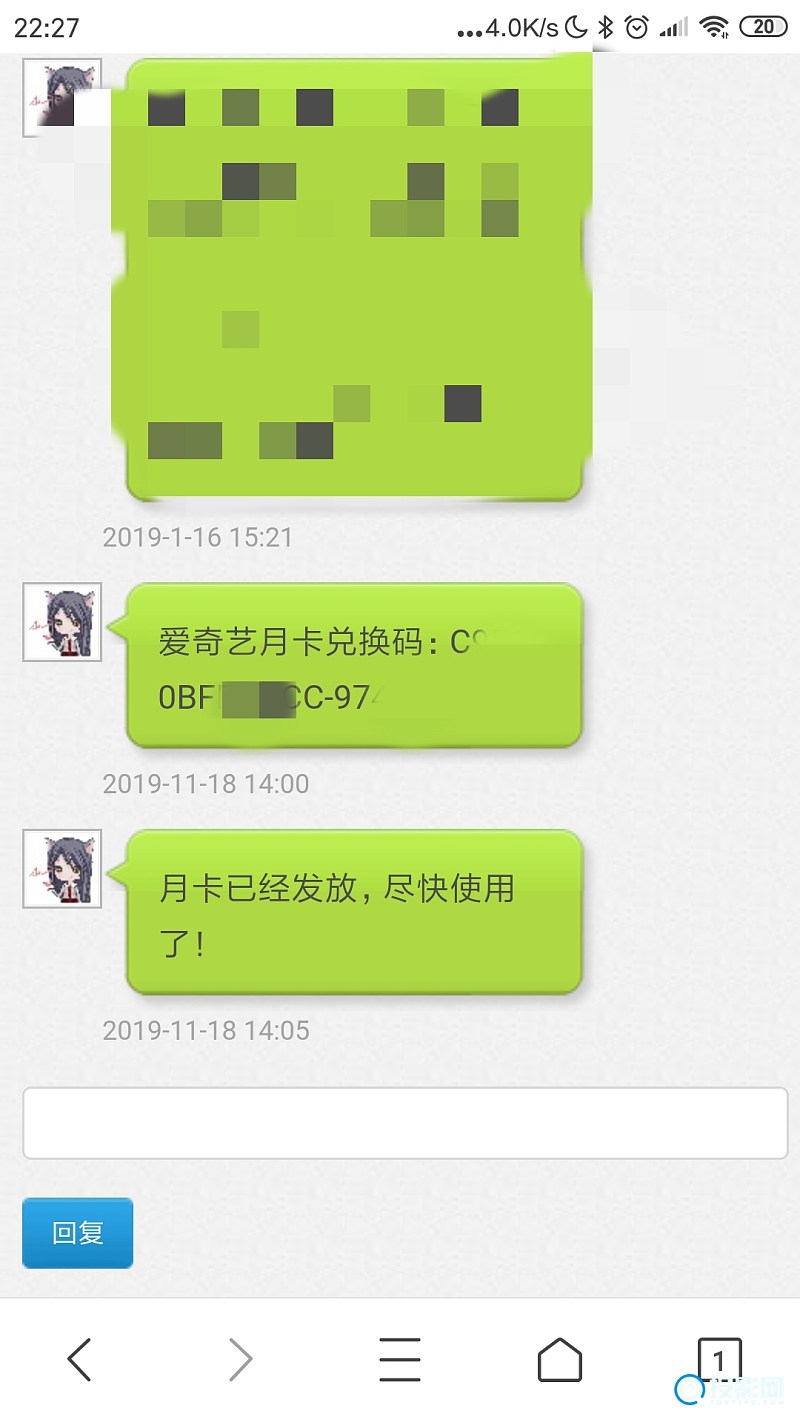Open the browser hamburger menu
The width and height of the screenshot is (800, 1422).
(399, 1359)
